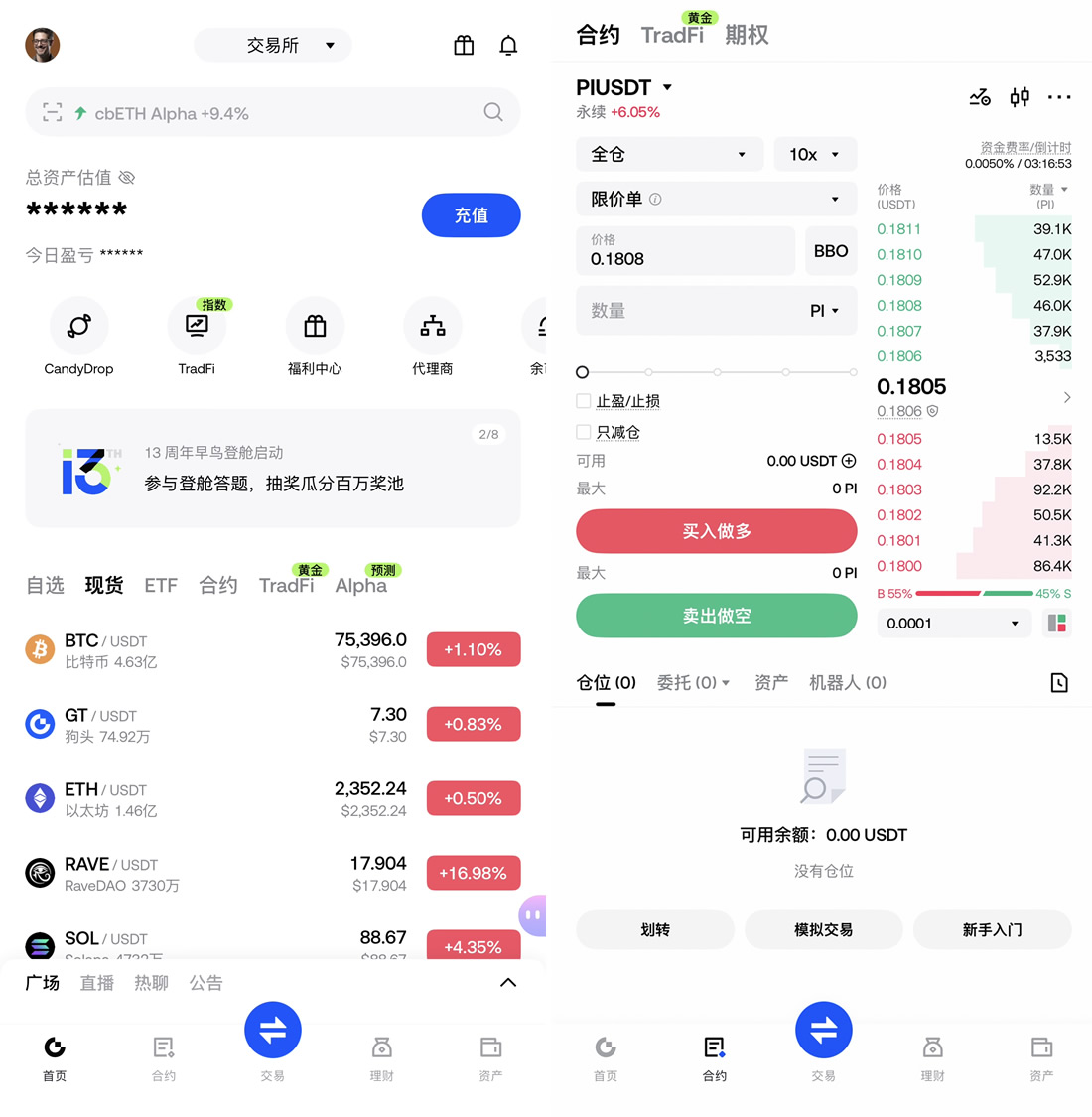Toggle the eye icon hiding total assets
This screenshot has width=1092, height=1117.
coord(126,177)
